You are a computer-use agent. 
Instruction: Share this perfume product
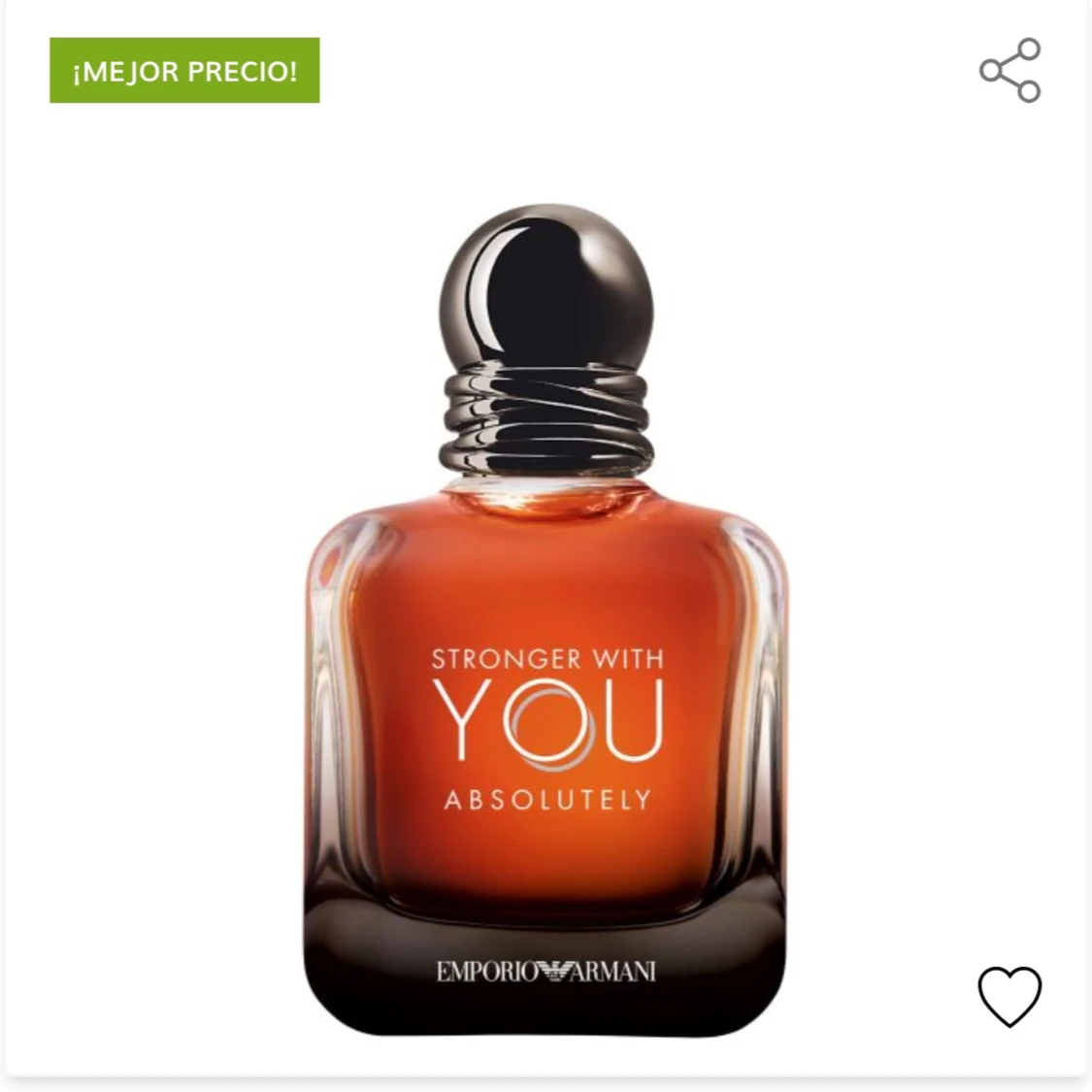coord(1009,70)
